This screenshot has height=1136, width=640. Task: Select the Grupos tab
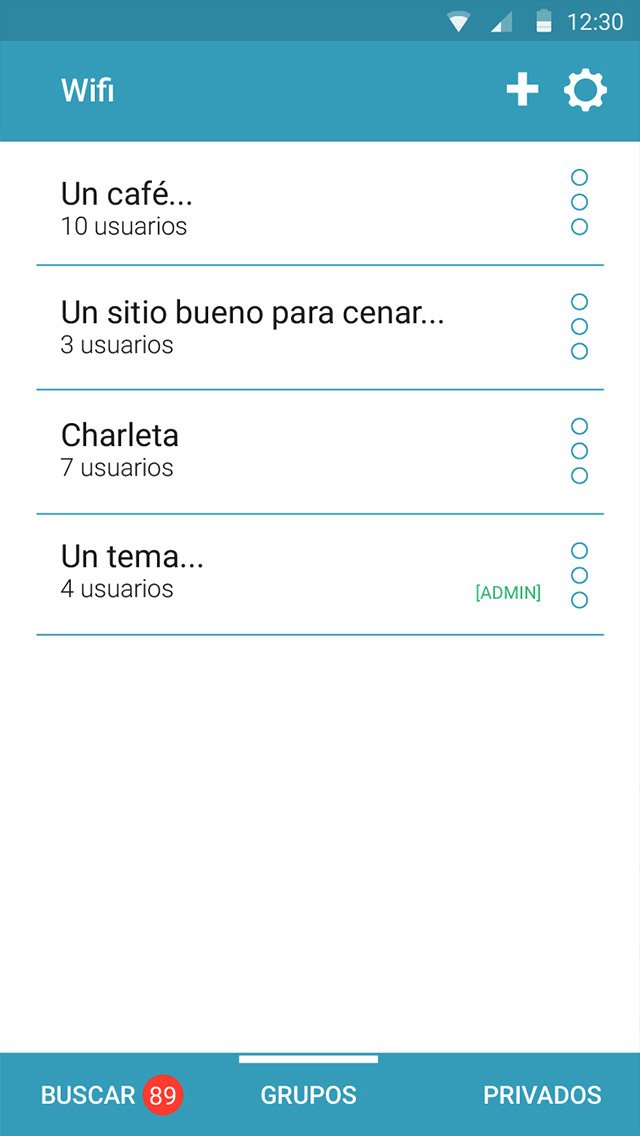[309, 1095]
